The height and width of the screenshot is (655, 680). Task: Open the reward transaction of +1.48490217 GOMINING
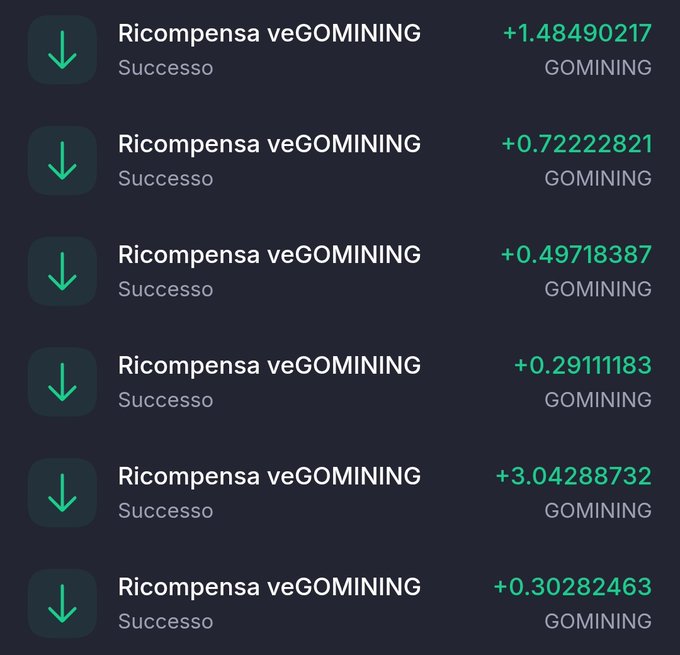[x=340, y=50]
